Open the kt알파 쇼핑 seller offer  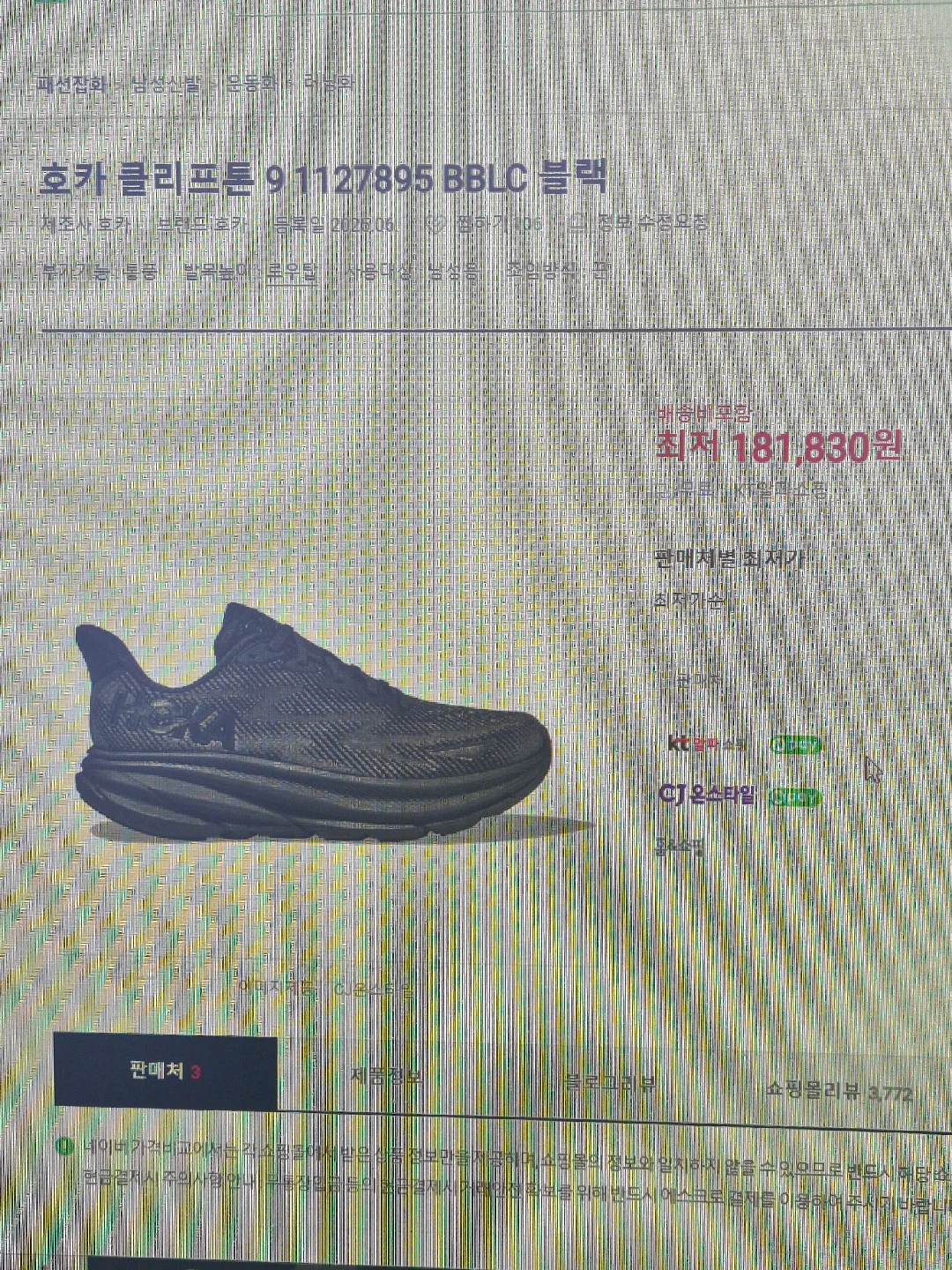(x=707, y=744)
